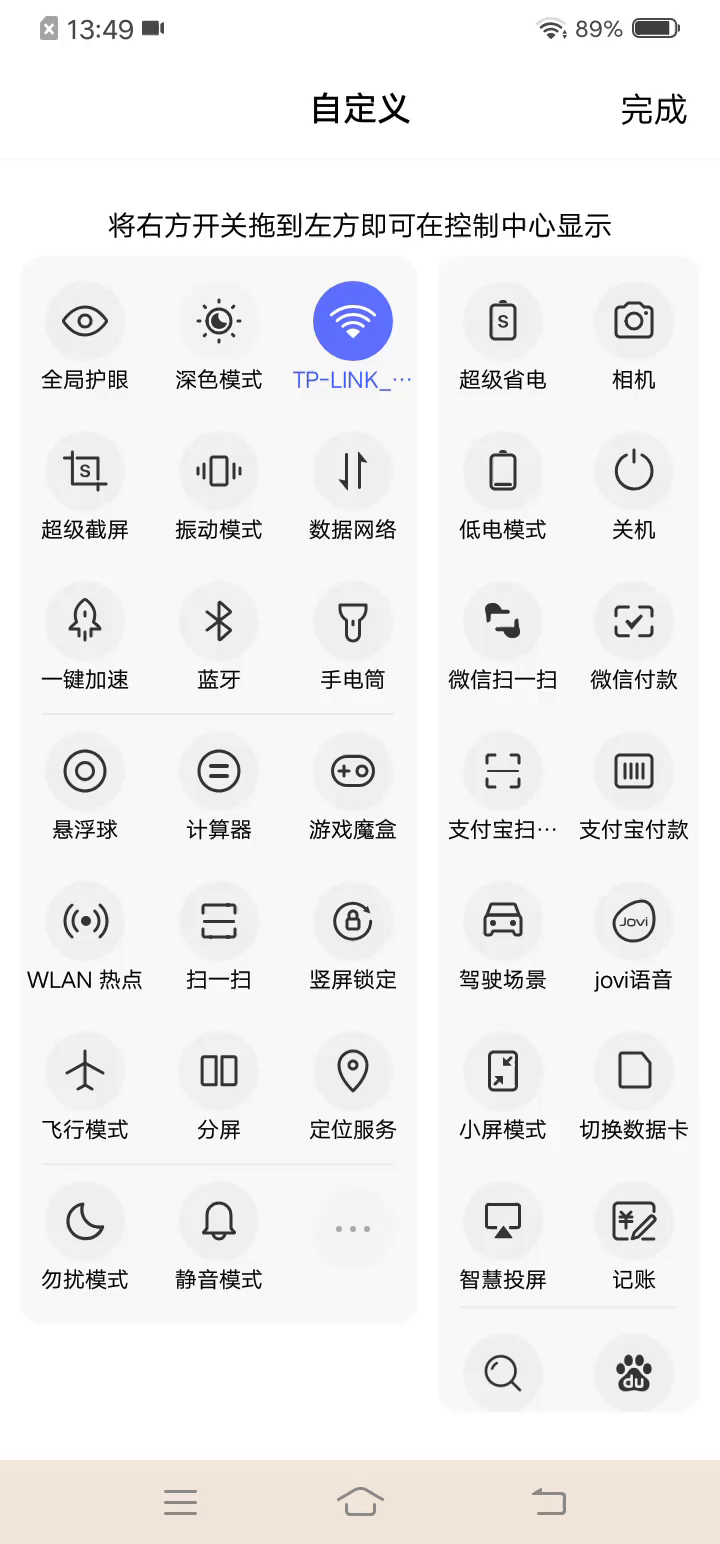This screenshot has height=1544, width=720.
Task: Select the 微信扫一扫 WeChat scan shortcut
Action: 503,621
